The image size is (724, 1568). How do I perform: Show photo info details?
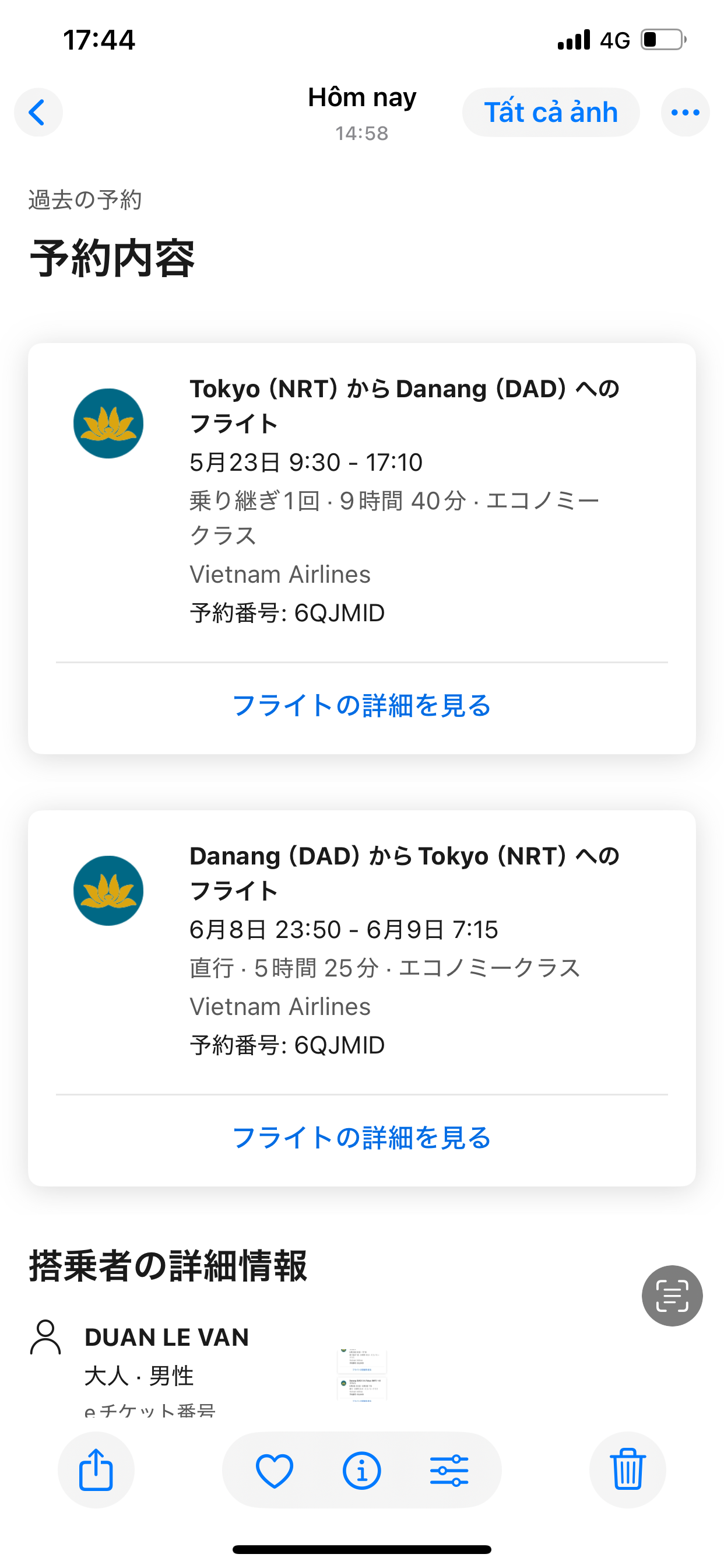[361, 1469]
